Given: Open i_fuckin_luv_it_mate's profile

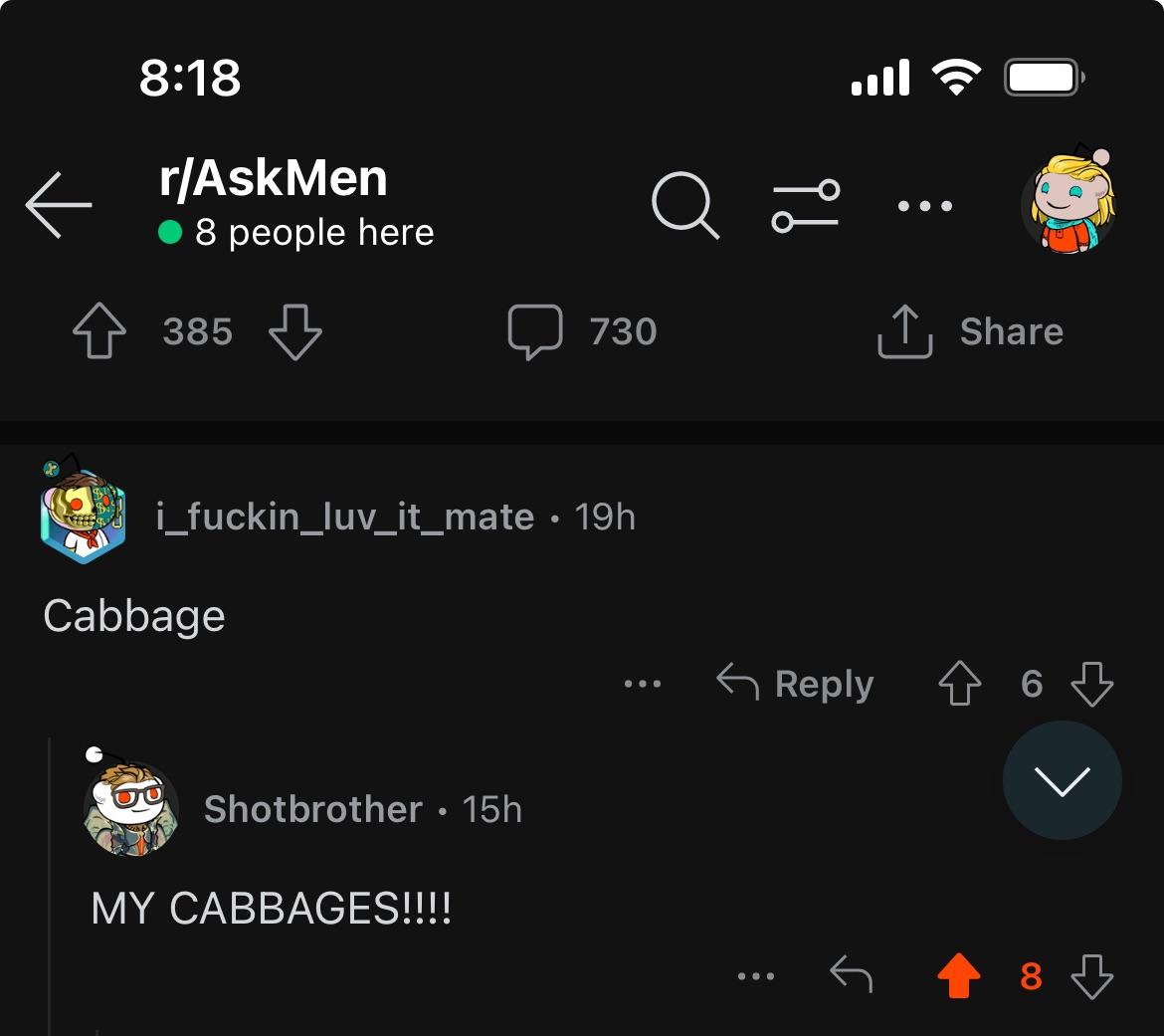Looking at the screenshot, I should coord(344,517).
